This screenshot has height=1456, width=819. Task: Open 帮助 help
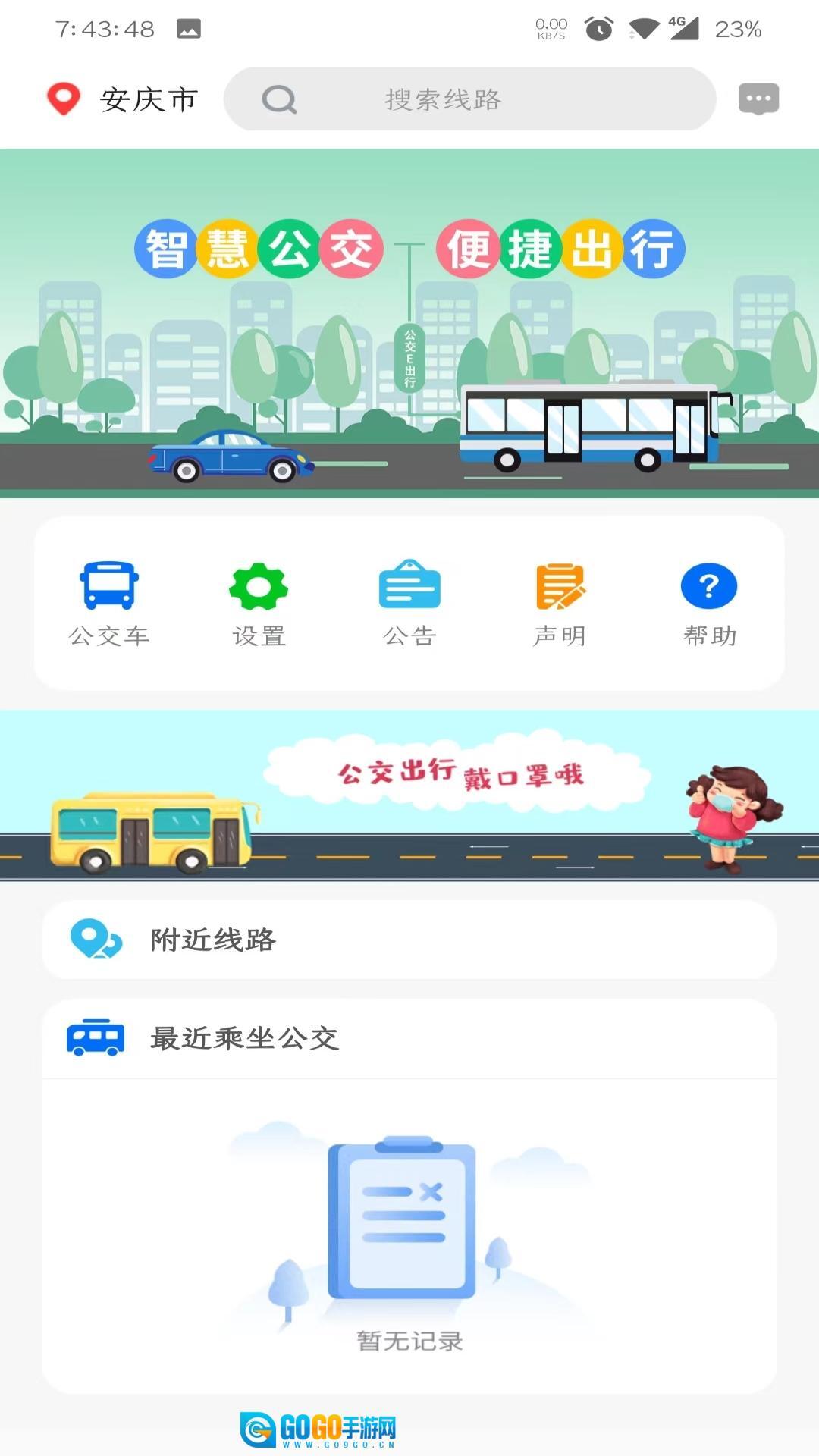tap(709, 603)
